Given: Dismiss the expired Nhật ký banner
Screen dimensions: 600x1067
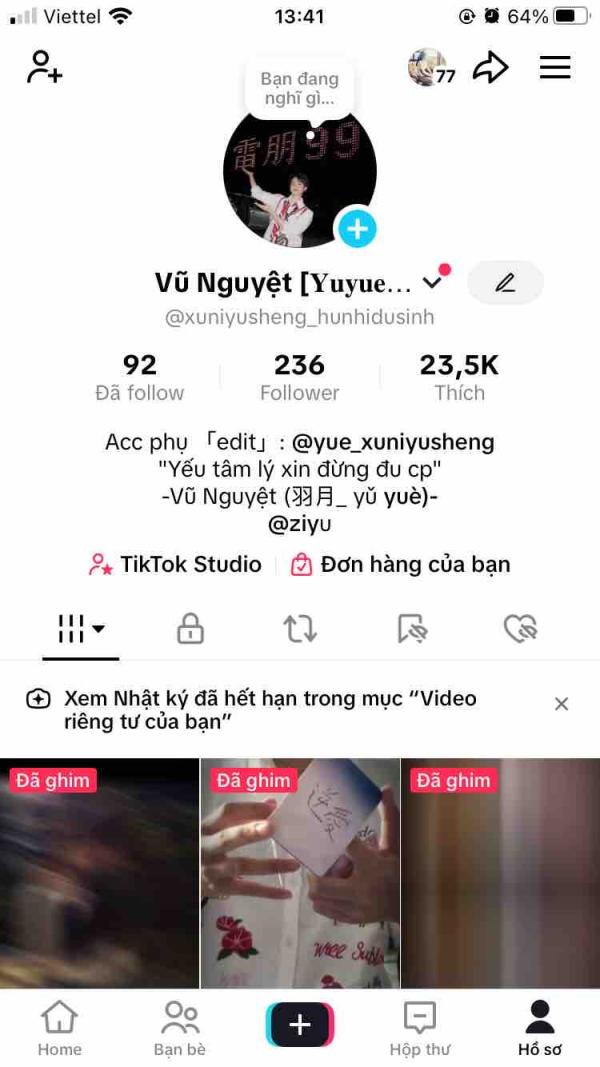Looking at the screenshot, I should (x=561, y=704).
